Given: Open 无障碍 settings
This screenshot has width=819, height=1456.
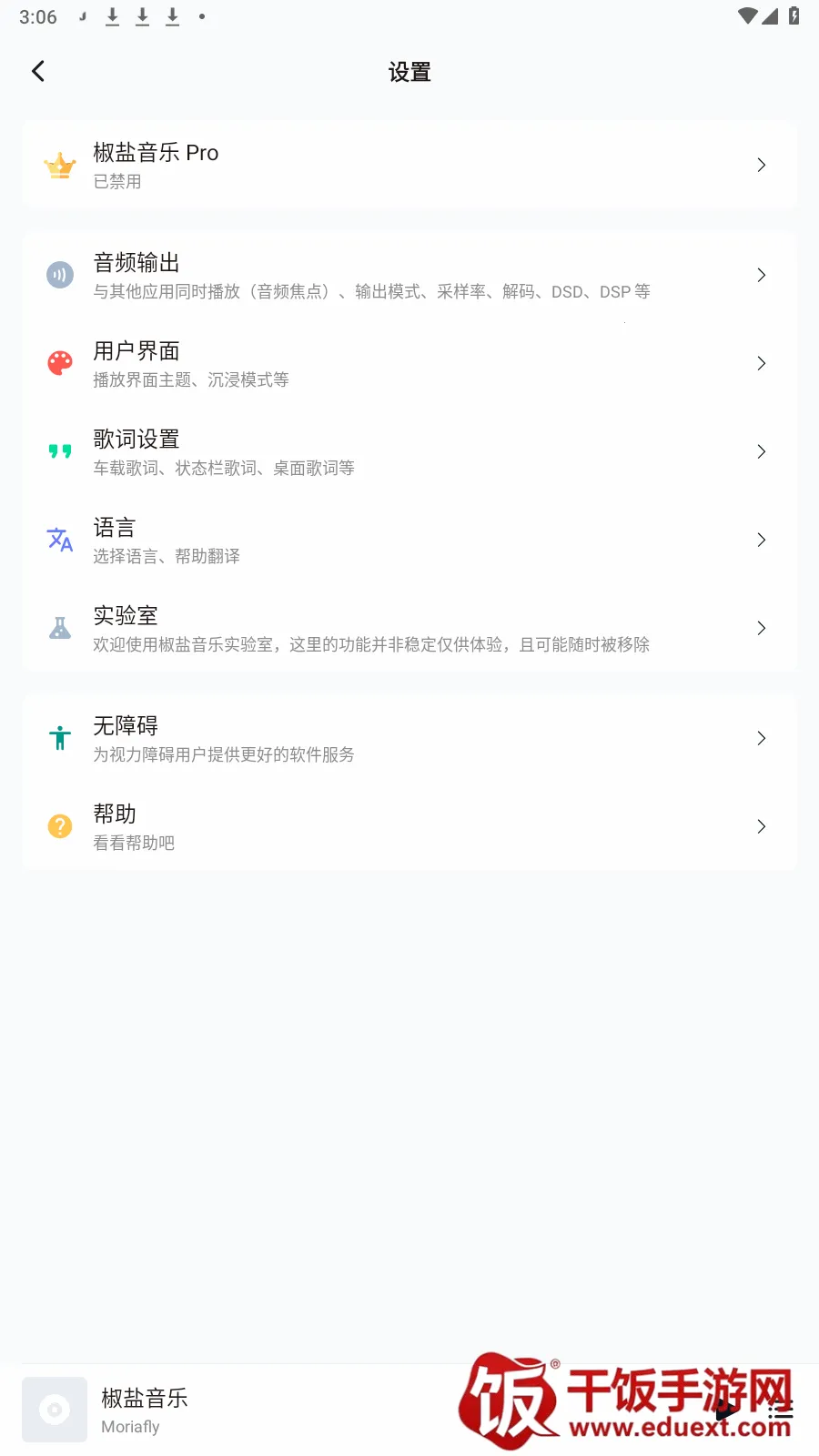Looking at the screenshot, I should [x=409, y=738].
